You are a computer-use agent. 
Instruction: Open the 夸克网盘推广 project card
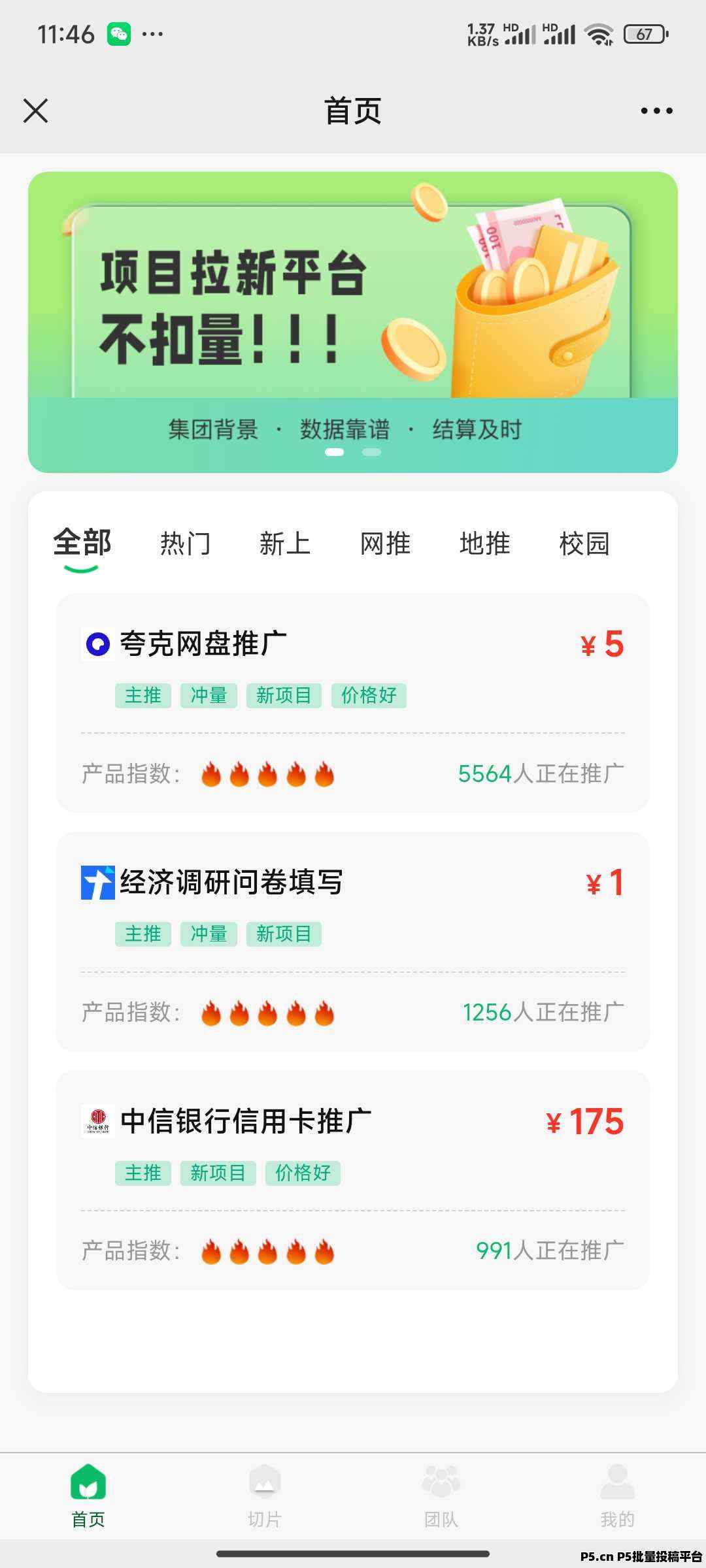pyautogui.click(x=352, y=702)
